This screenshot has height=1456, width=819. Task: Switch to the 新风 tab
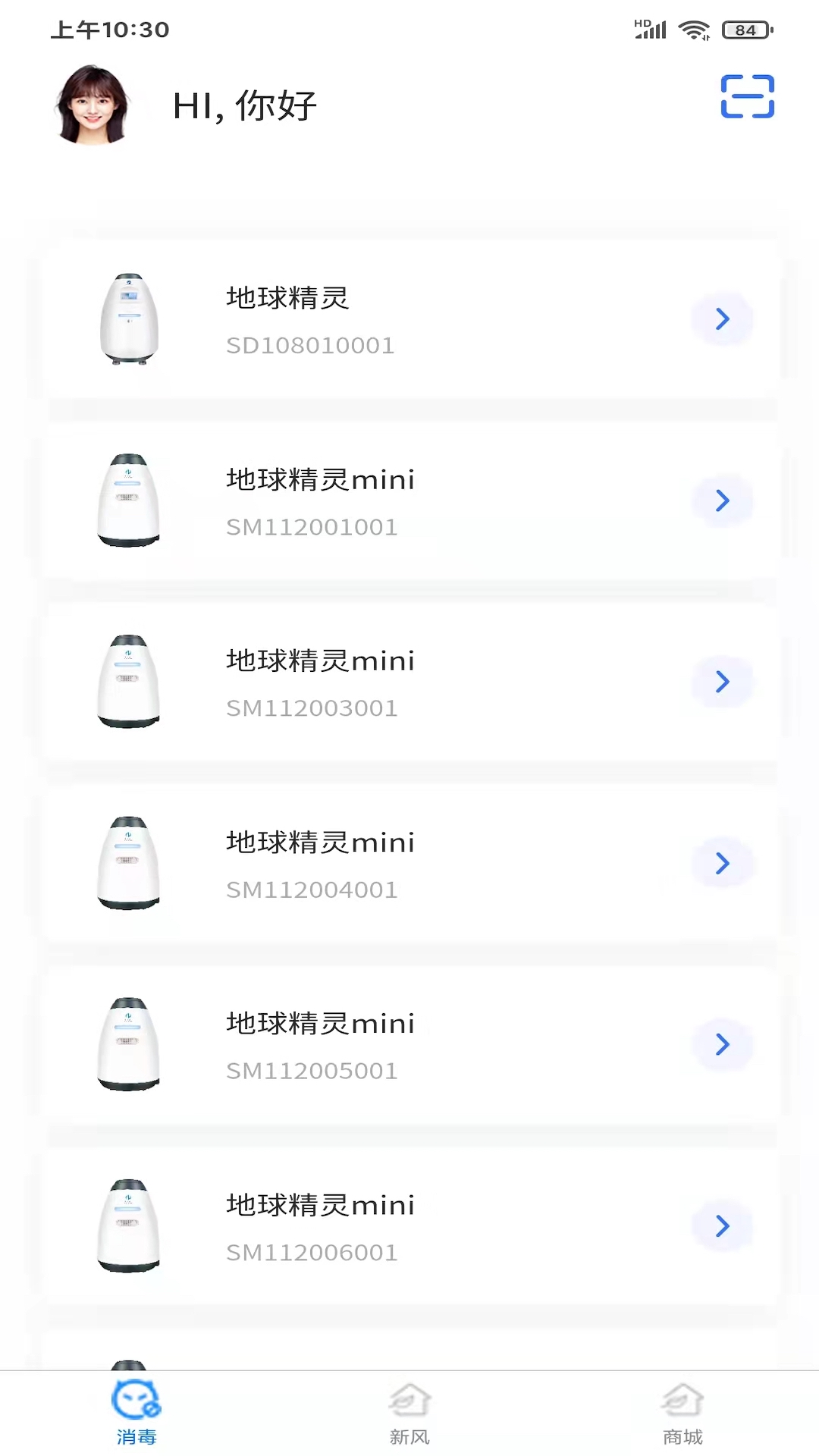pyautogui.click(x=409, y=1414)
